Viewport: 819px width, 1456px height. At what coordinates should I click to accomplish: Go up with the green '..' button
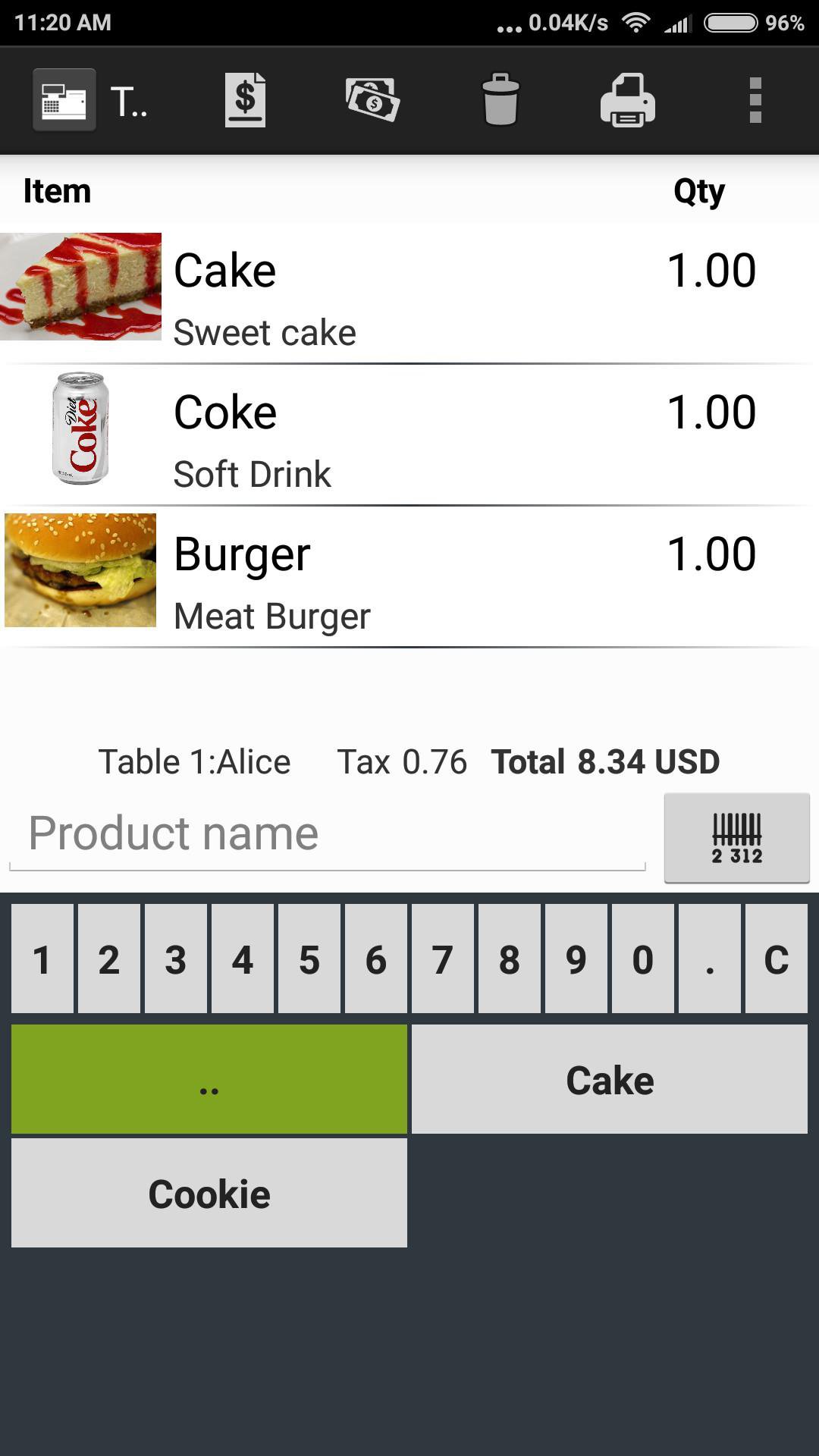209,1079
